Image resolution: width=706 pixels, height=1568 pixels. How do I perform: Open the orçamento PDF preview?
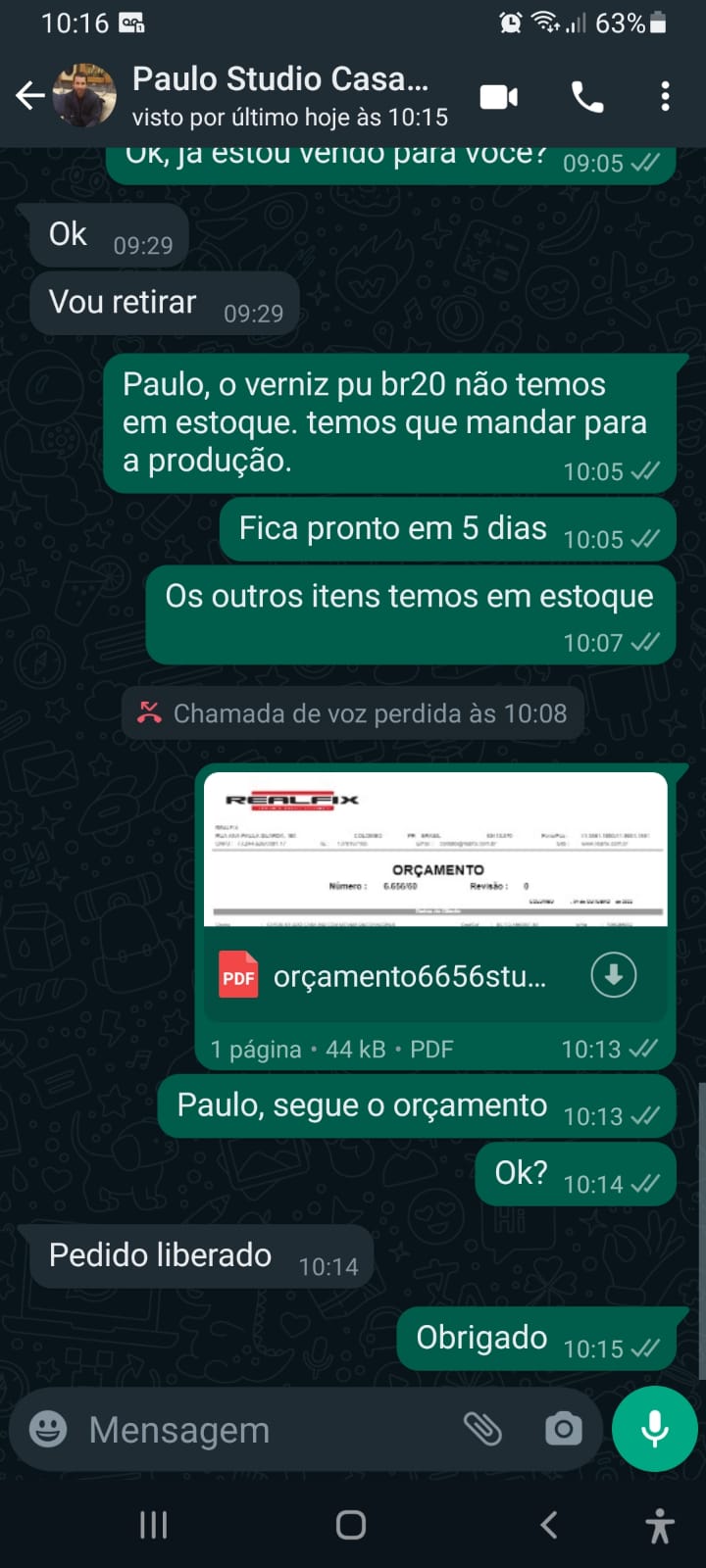coord(435,850)
